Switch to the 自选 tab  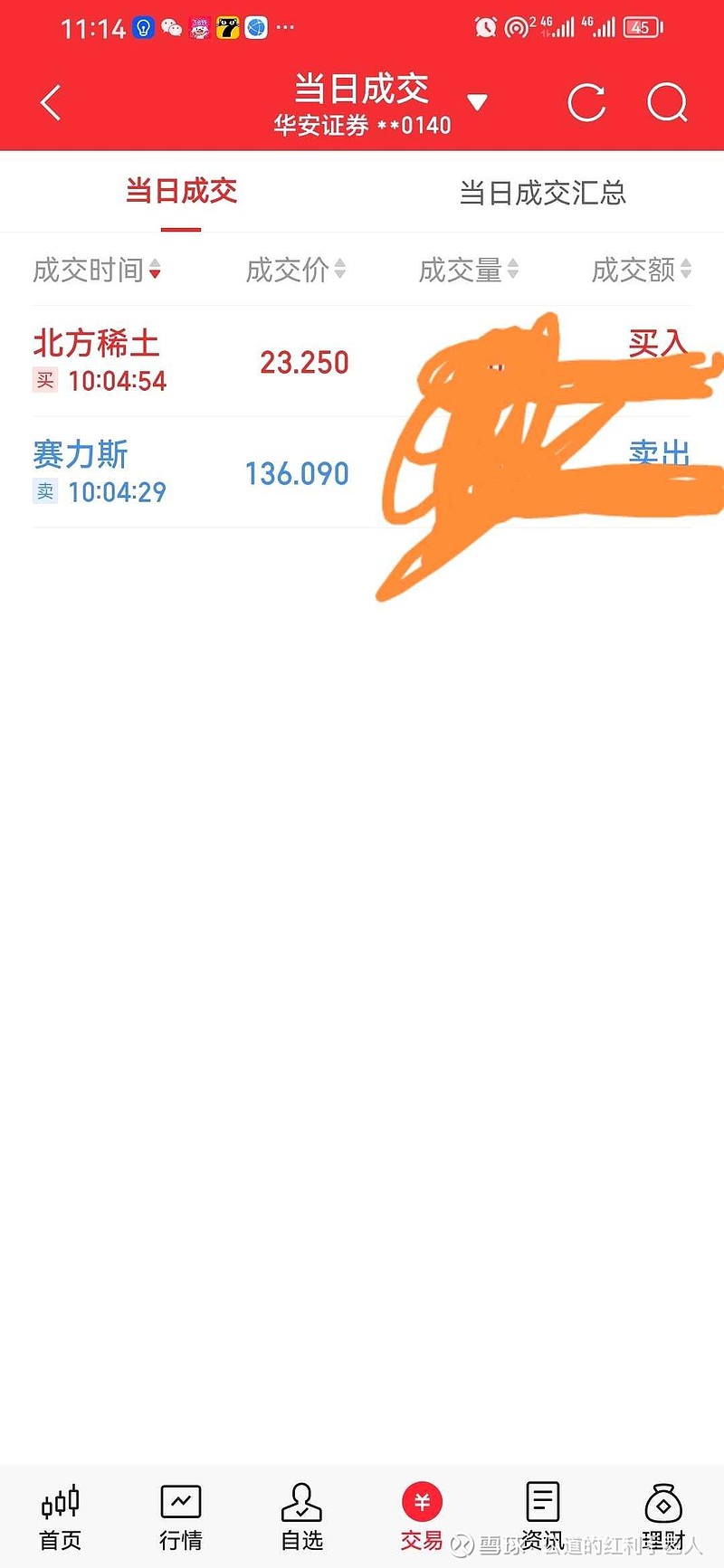pos(301,1517)
